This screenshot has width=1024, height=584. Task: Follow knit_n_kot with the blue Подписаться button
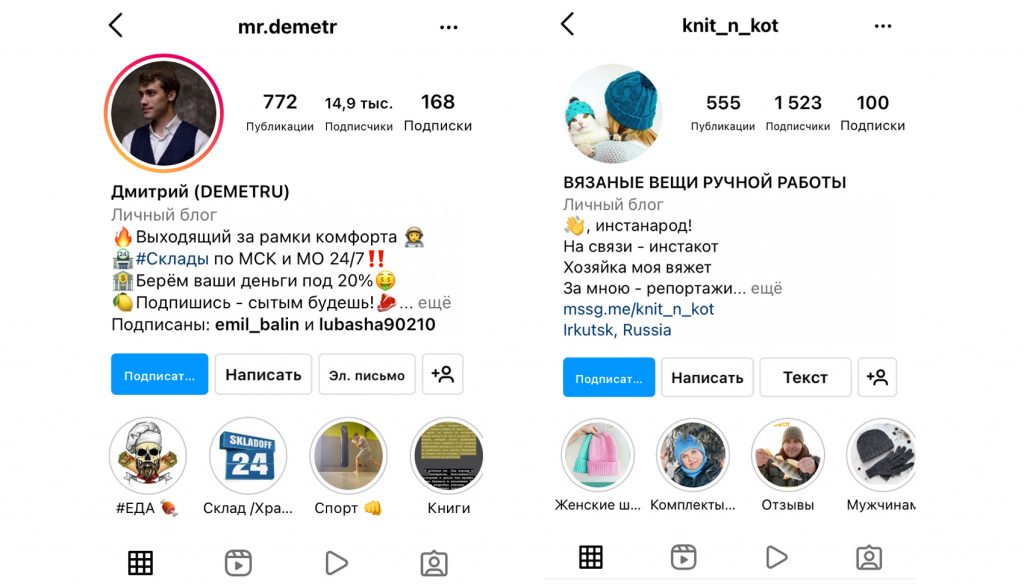[609, 378]
